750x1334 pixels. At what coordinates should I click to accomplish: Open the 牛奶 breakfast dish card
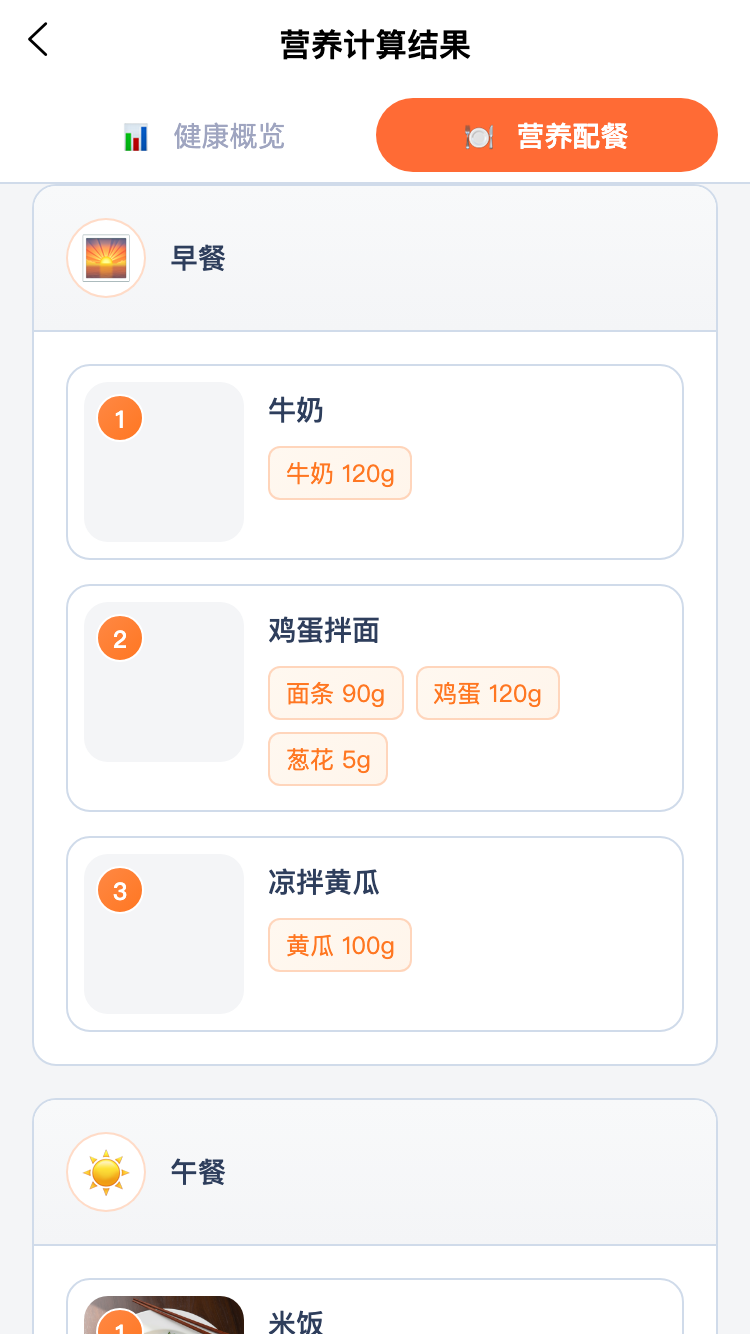point(374,462)
